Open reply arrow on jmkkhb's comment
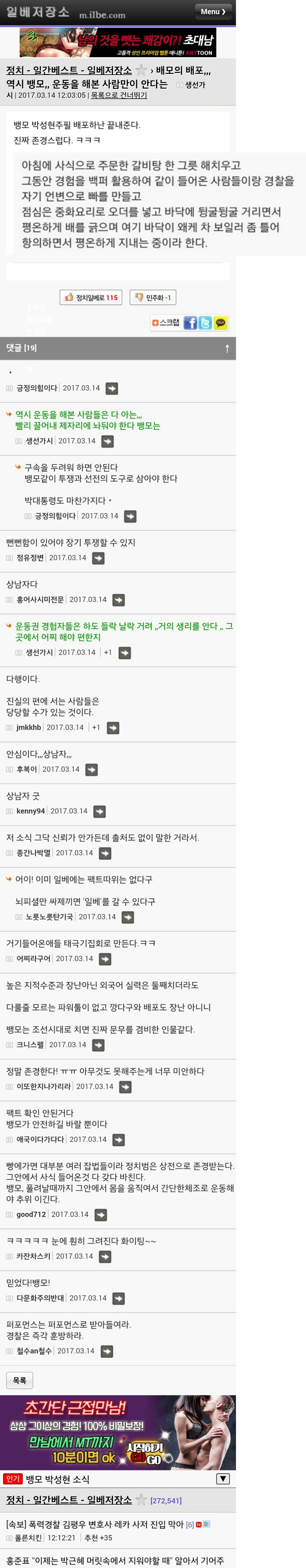Image resolution: width=306 pixels, height=1568 pixels. point(113,728)
